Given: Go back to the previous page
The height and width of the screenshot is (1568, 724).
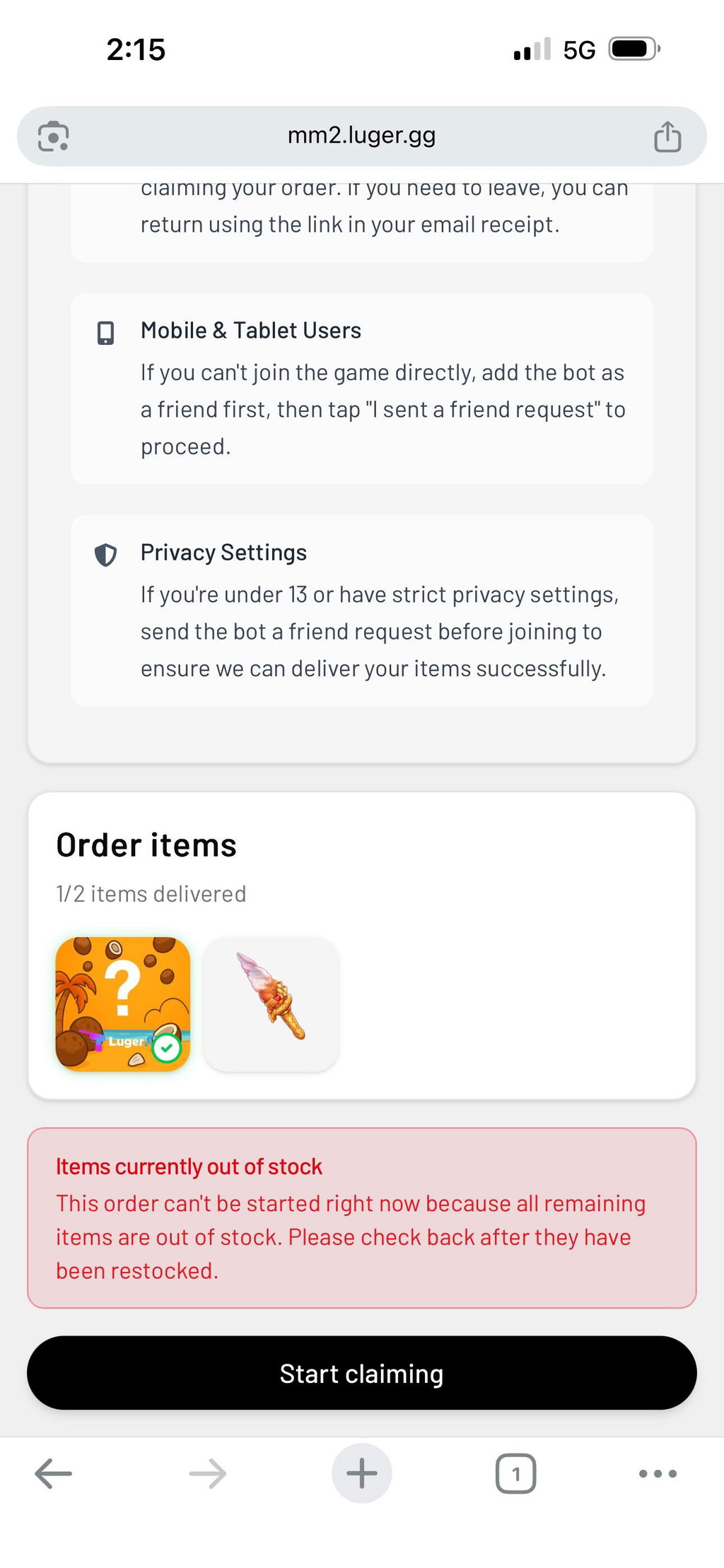Looking at the screenshot, I should click(54, 1473).
